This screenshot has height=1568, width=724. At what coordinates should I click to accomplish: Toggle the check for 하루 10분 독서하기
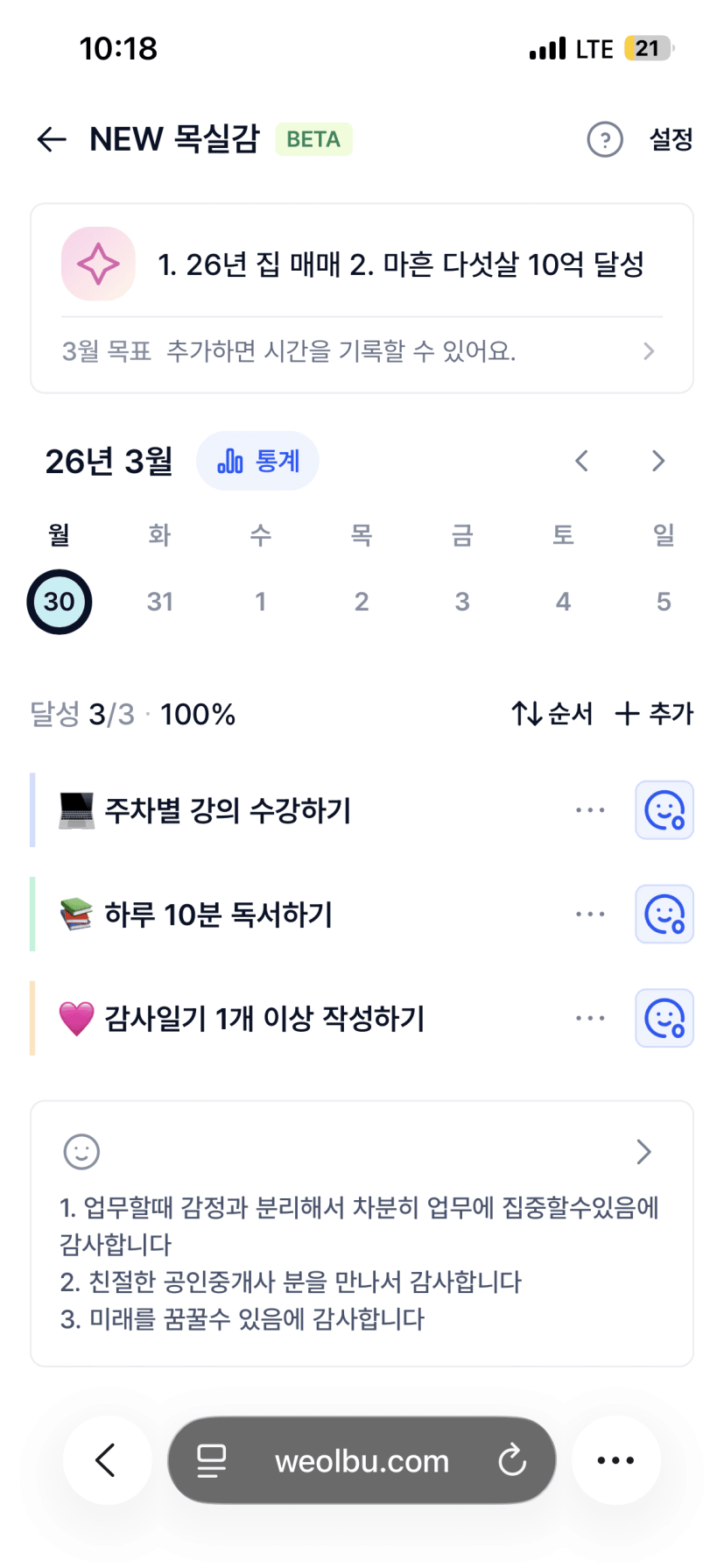coord(664,915)
